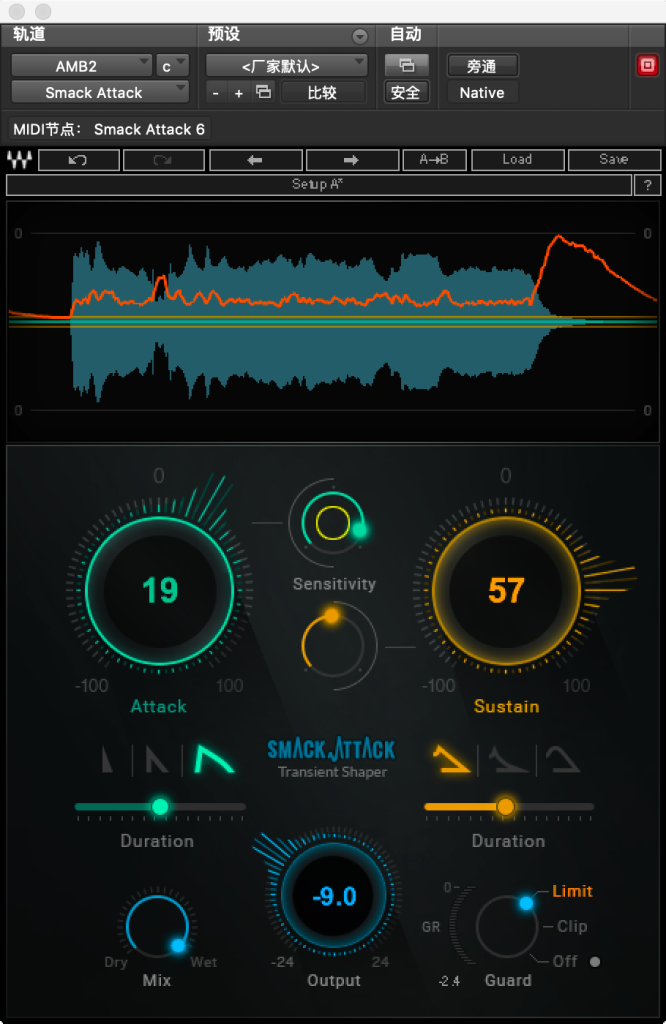The height and width of the screenshot is (1024, 666).
Task: Select the Limit guard mode
Action: pyautogui.click(x=572, y=891)
